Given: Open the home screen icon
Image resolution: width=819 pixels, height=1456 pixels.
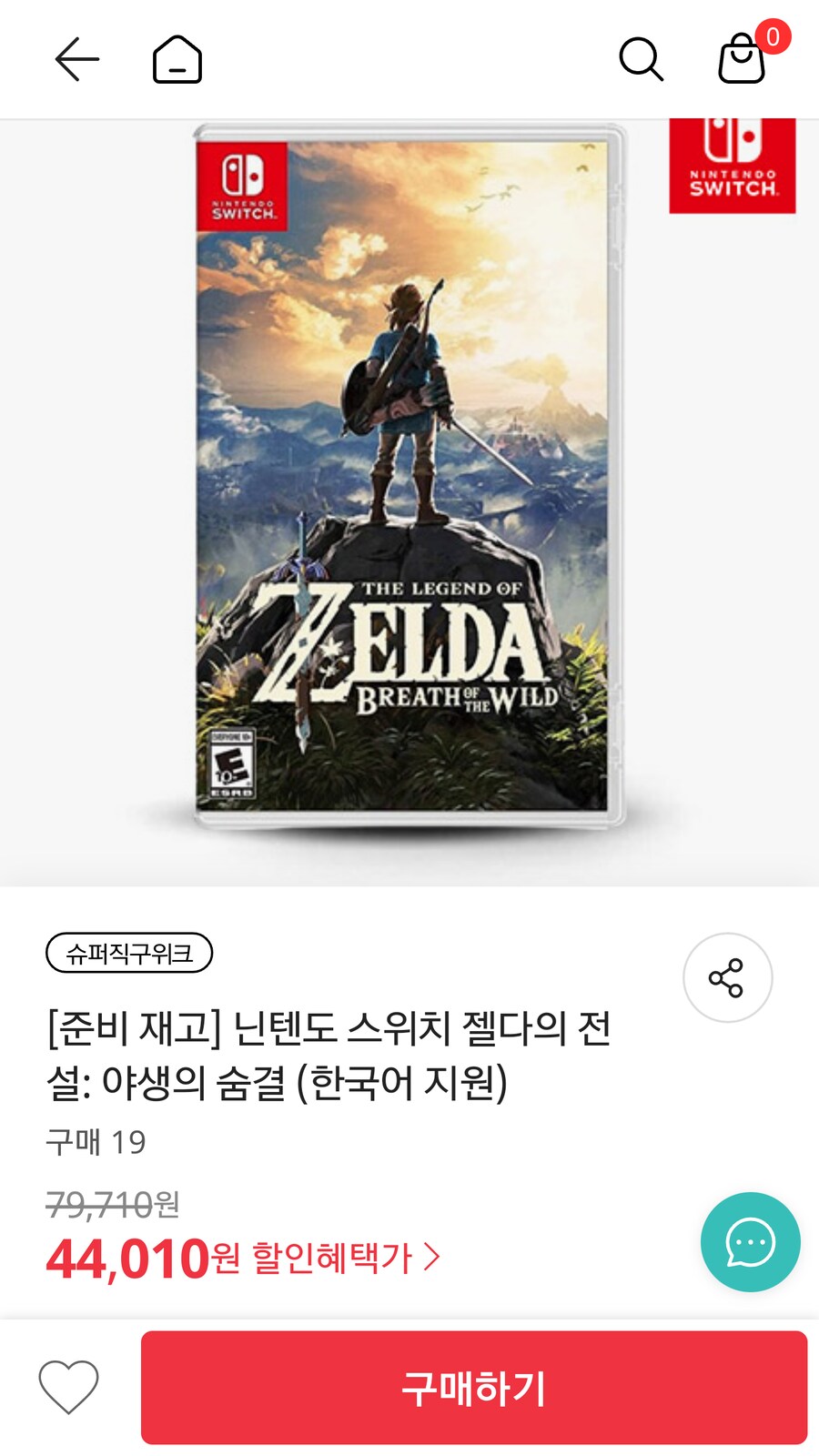Looking at the screenshot, I should tap(177, 58).
